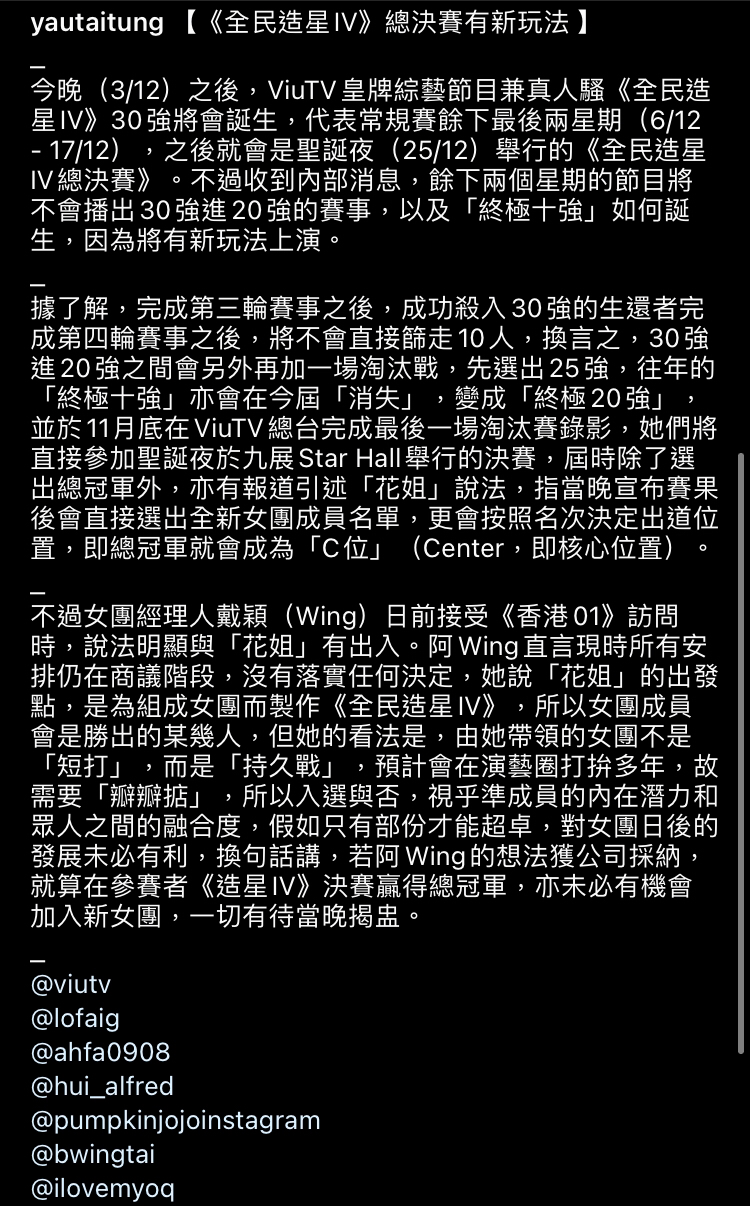Open the yautaitung profile username
Image resolution: width=750 pixels, height=1206 pixels.
97,24
